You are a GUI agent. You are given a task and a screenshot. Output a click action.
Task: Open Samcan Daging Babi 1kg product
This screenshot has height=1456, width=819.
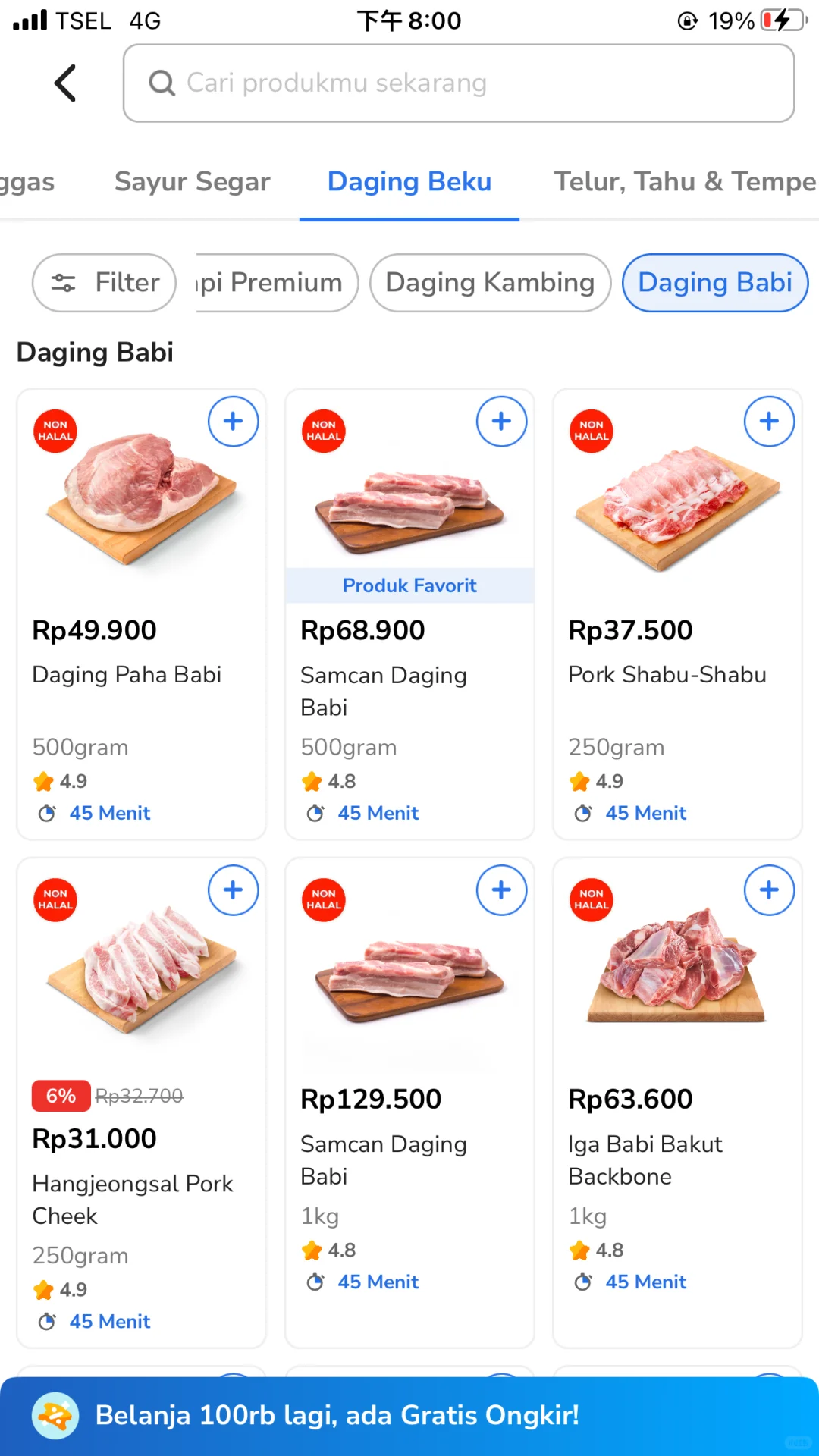coord(409,1103)
